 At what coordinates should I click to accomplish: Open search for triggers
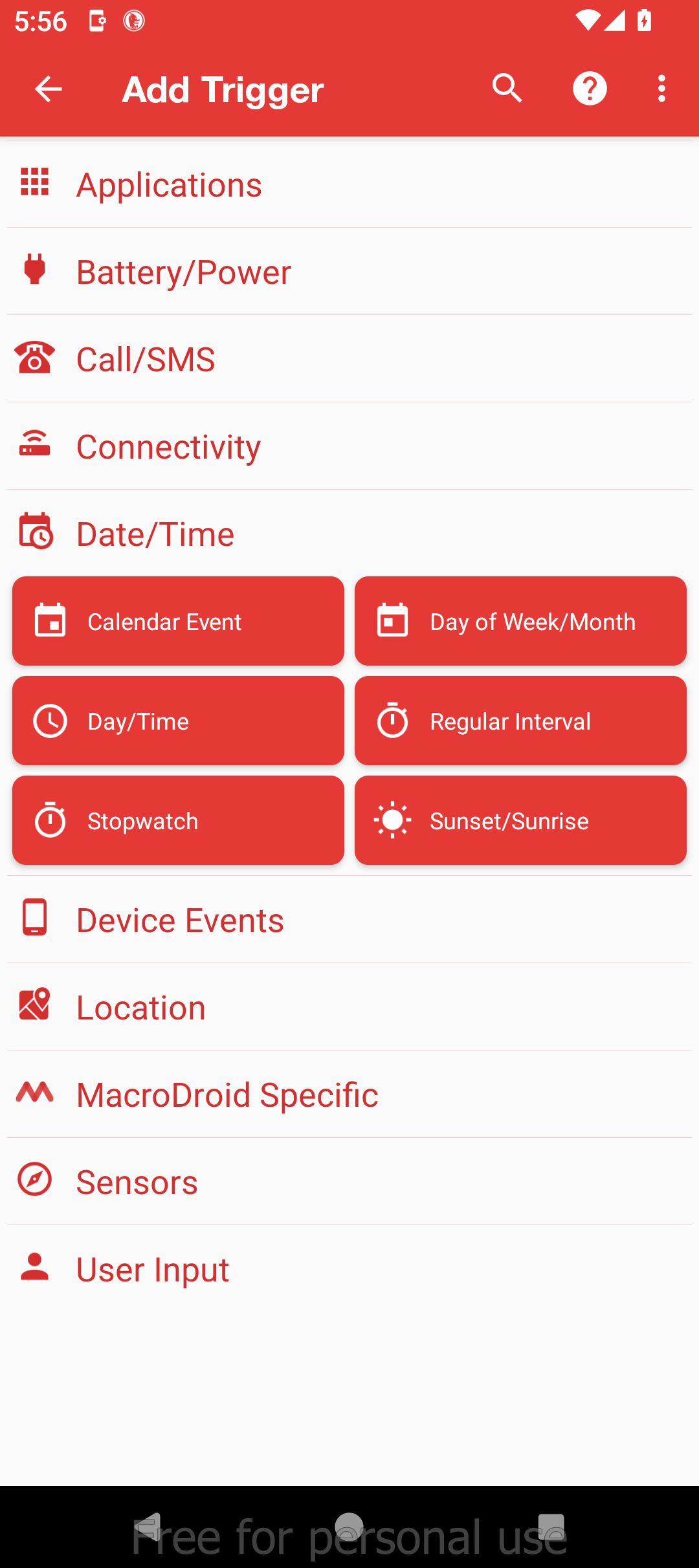coord(507,89)
